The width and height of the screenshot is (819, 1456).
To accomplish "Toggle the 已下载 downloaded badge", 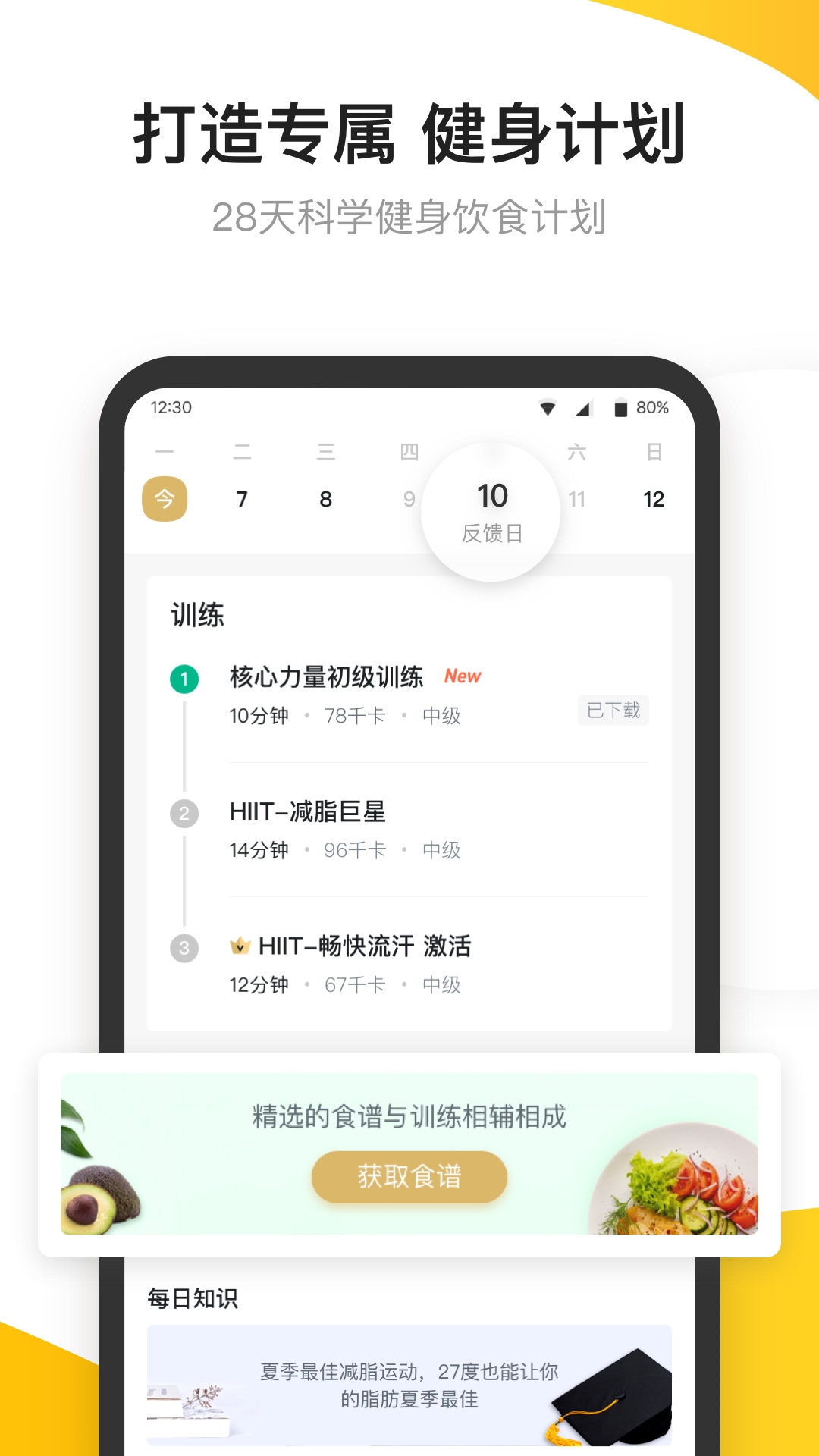I will (613, 711).
